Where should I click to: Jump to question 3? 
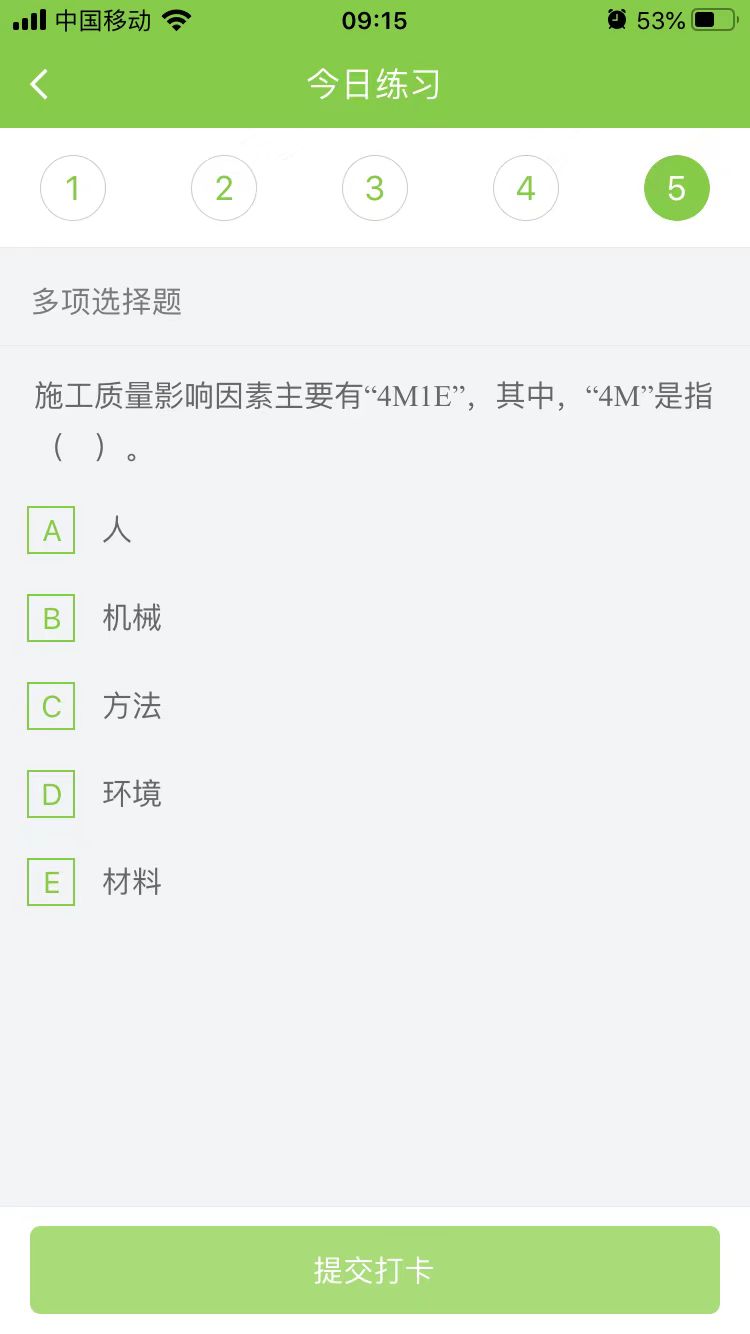tap(375, 188)
